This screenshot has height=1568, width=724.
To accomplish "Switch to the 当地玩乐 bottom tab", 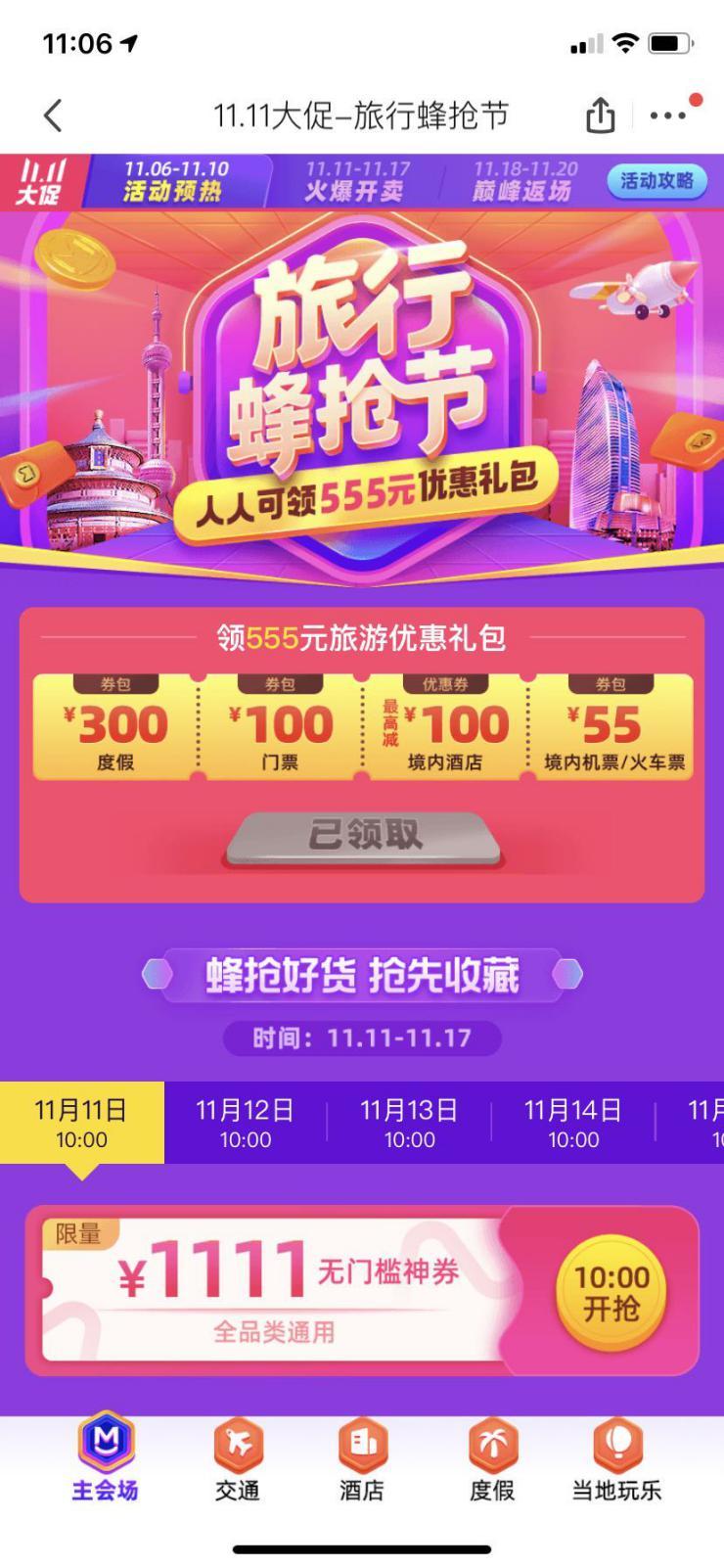I will point(616,1458).
